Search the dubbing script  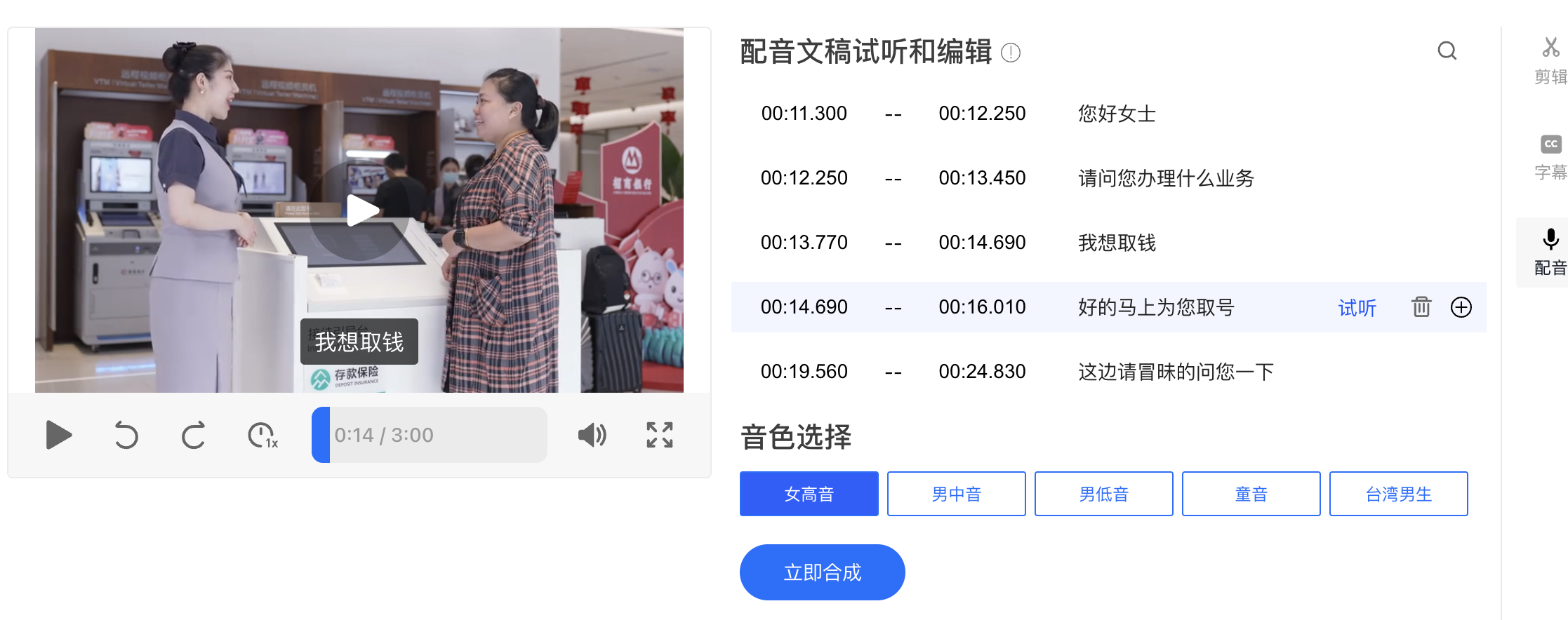1447,51
